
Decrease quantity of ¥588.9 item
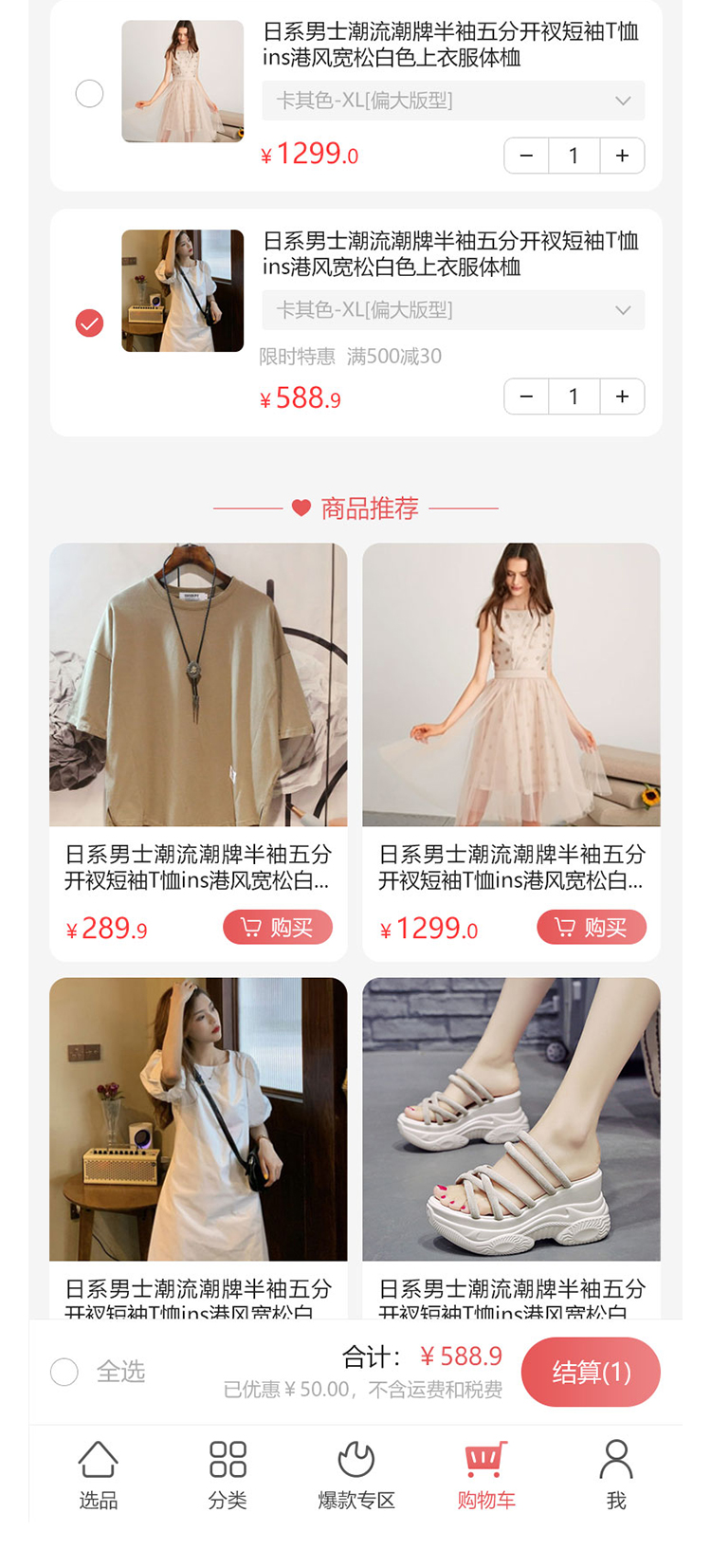527,397
